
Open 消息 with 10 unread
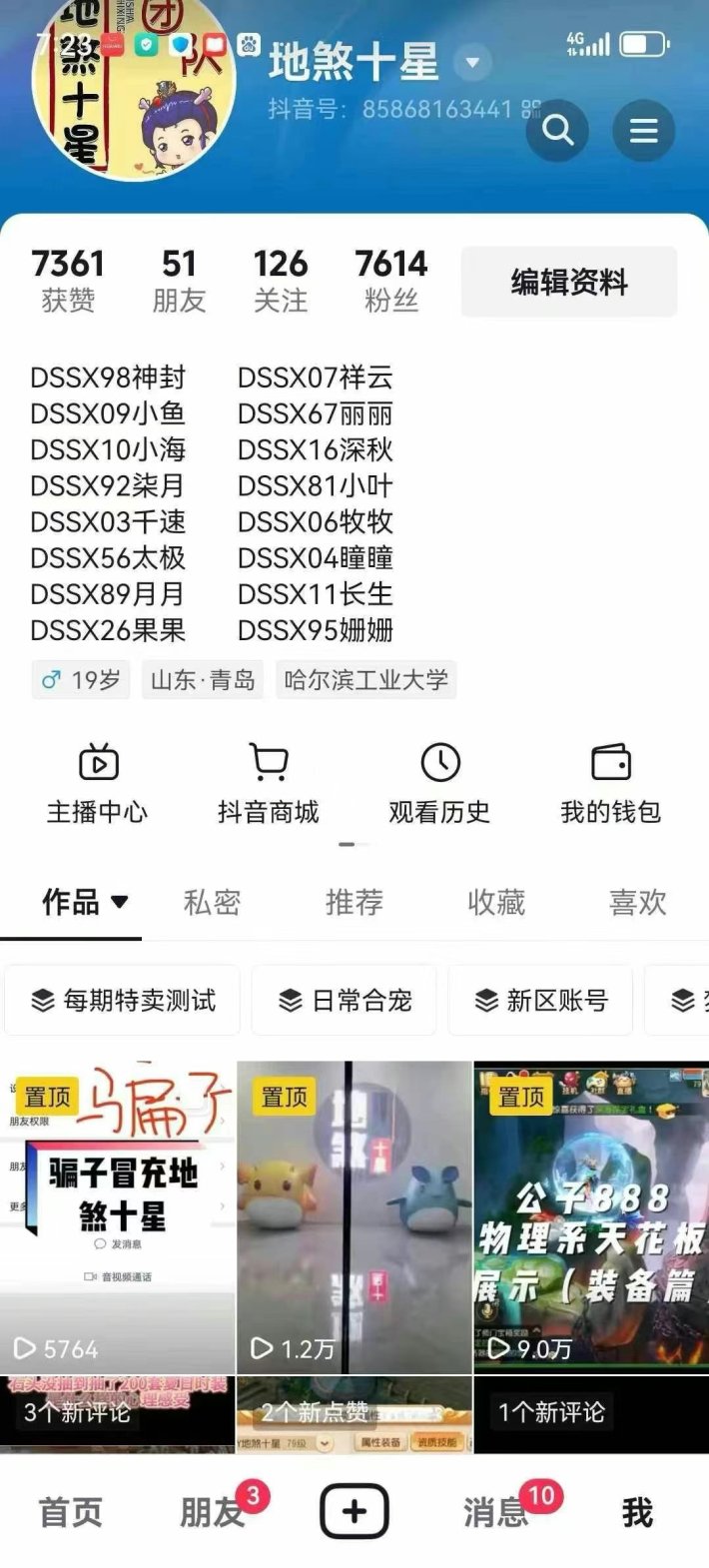495,1512
